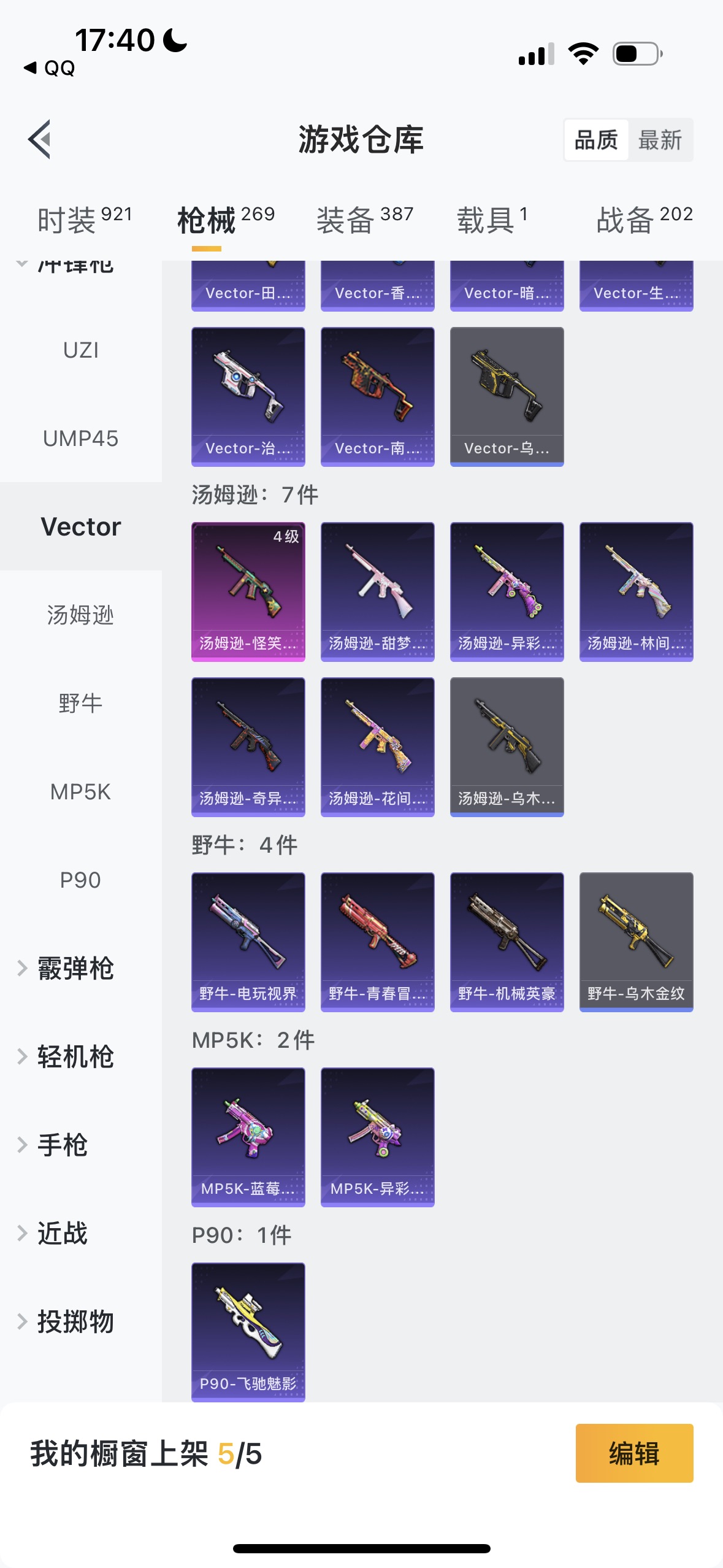This screenshot has width=723, height=1568.
Task: Return to QQ via status bar link
Action: [x=50, y=68]
